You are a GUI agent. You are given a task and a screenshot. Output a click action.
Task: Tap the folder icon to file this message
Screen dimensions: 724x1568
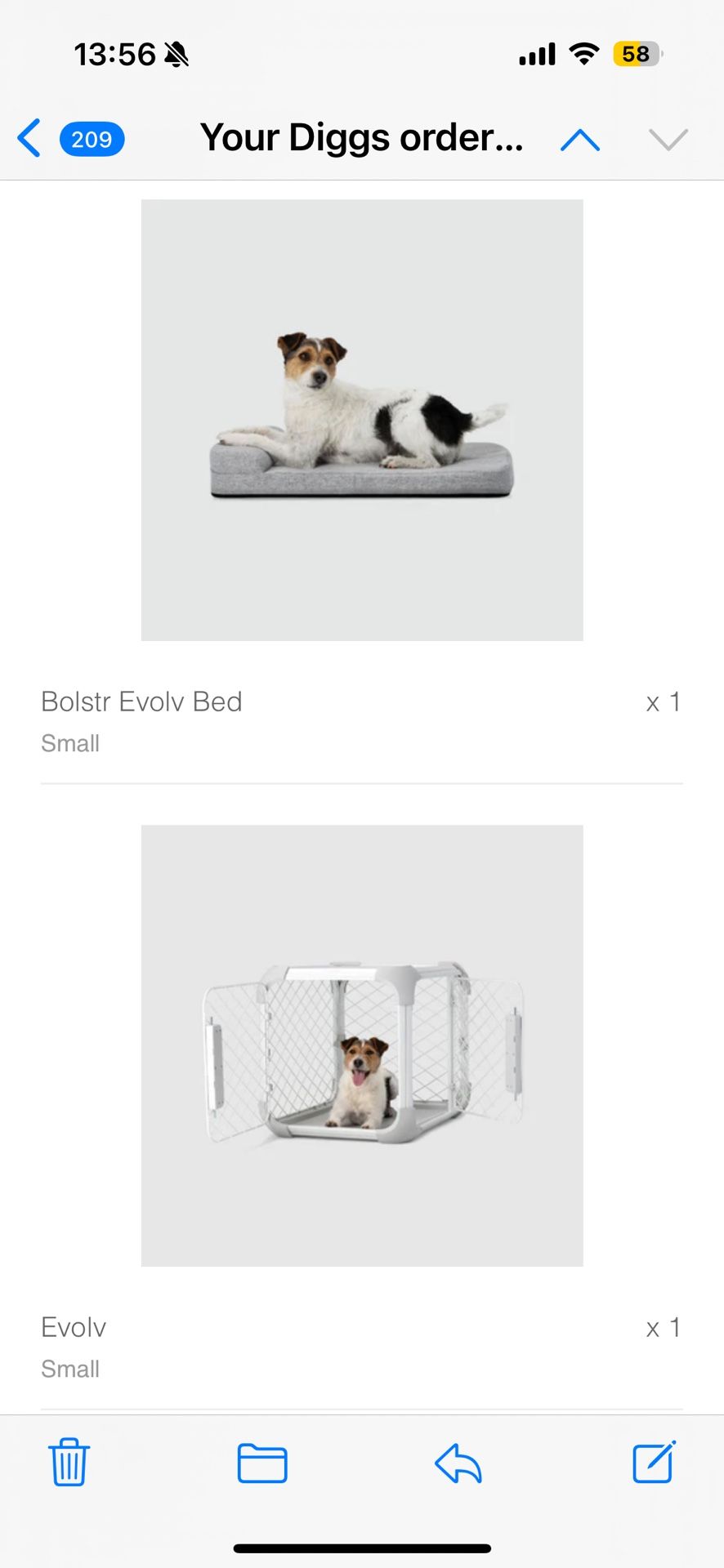[x=261, y=1463]
